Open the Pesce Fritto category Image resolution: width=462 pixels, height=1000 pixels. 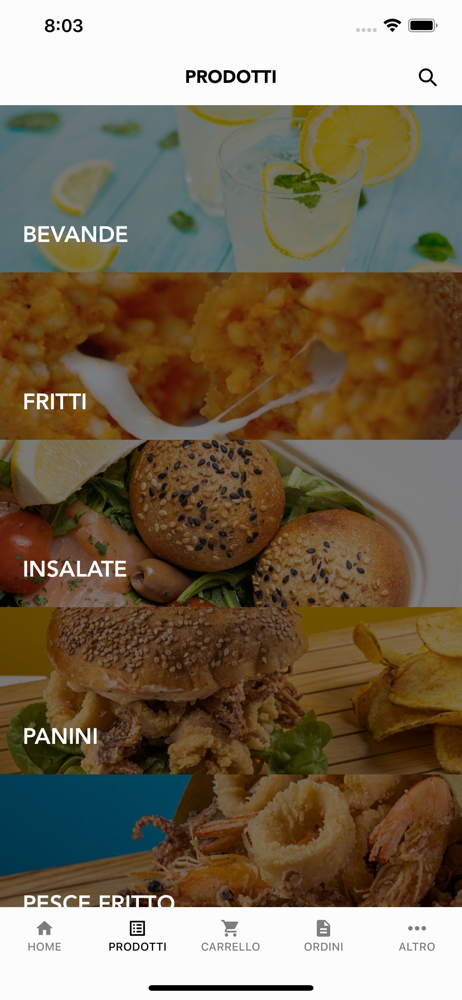[x=231, y=841]
